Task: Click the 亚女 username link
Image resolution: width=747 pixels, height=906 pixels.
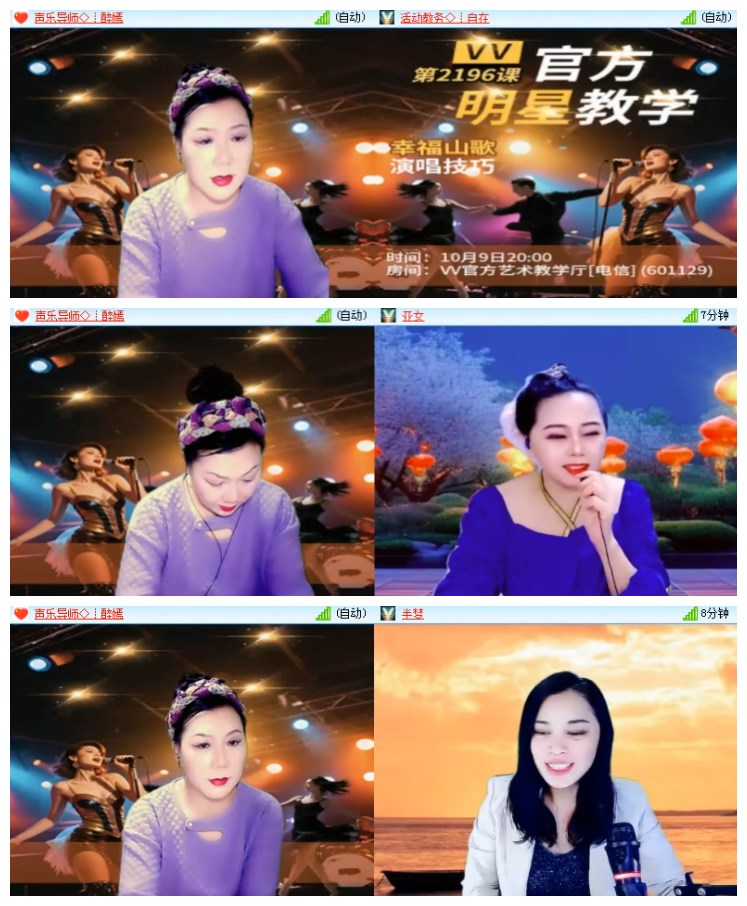Action: (x=413, y=315)
